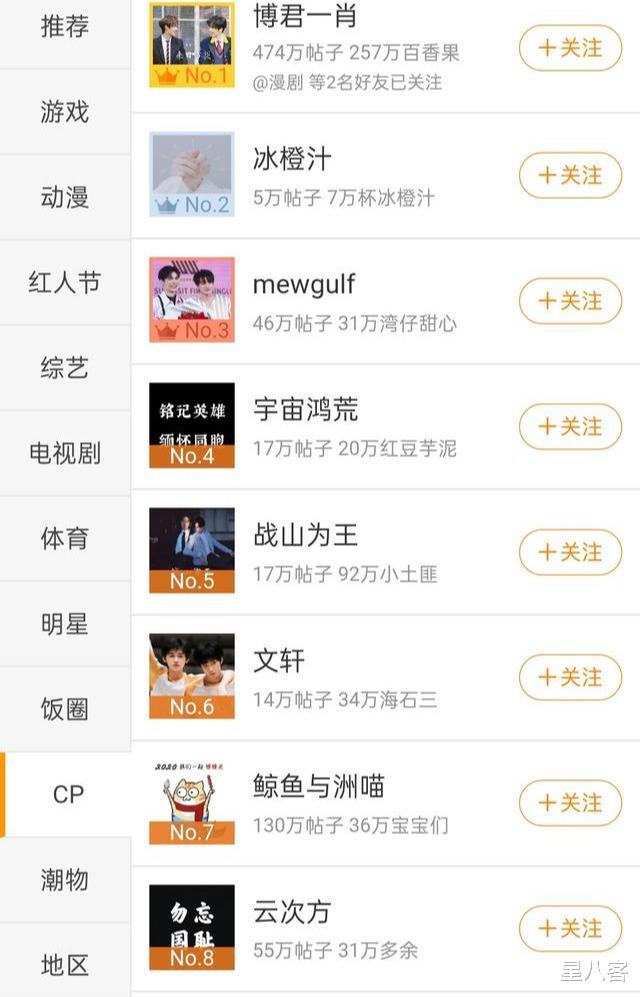Open the 电视剧 category
640x997 pixels.
click(65, 453)
